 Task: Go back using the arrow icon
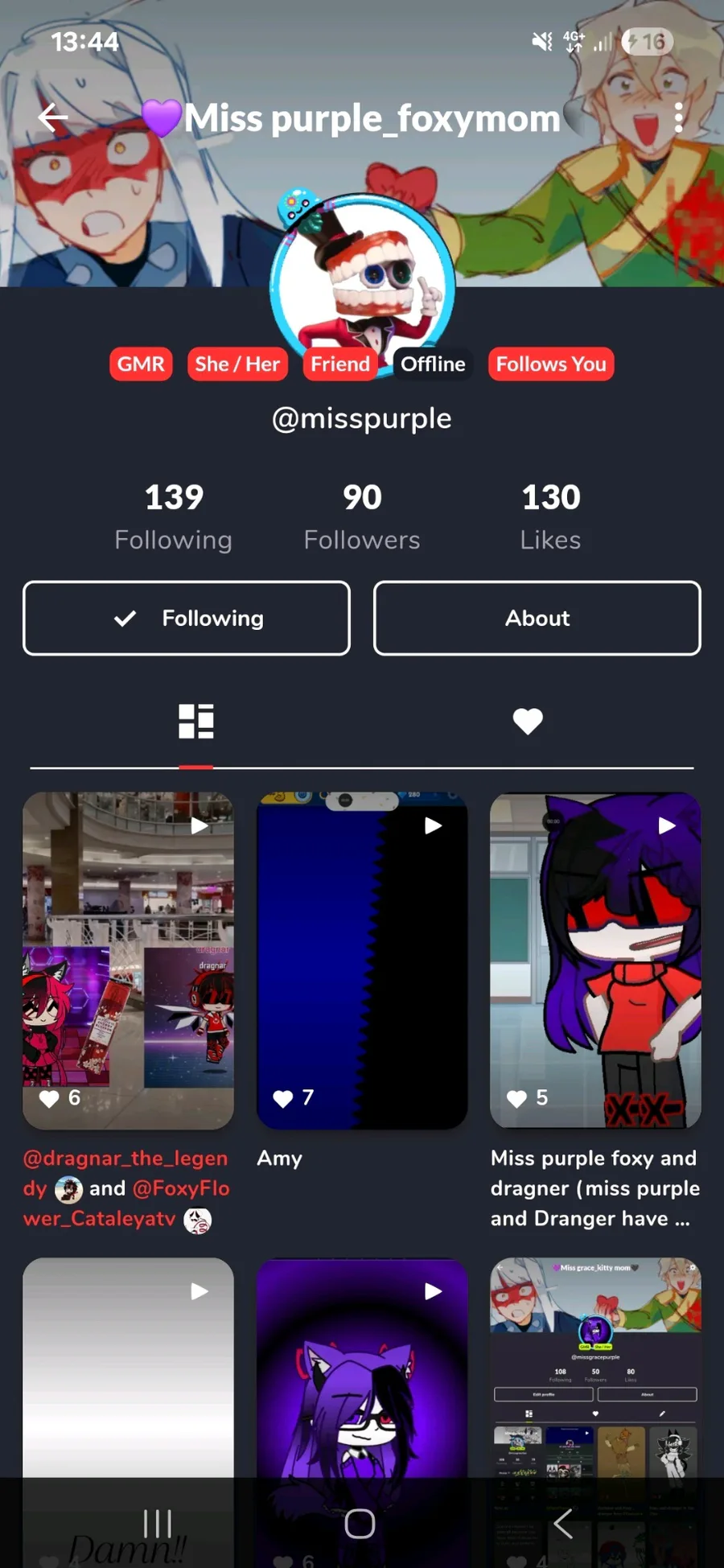point(53,118)
